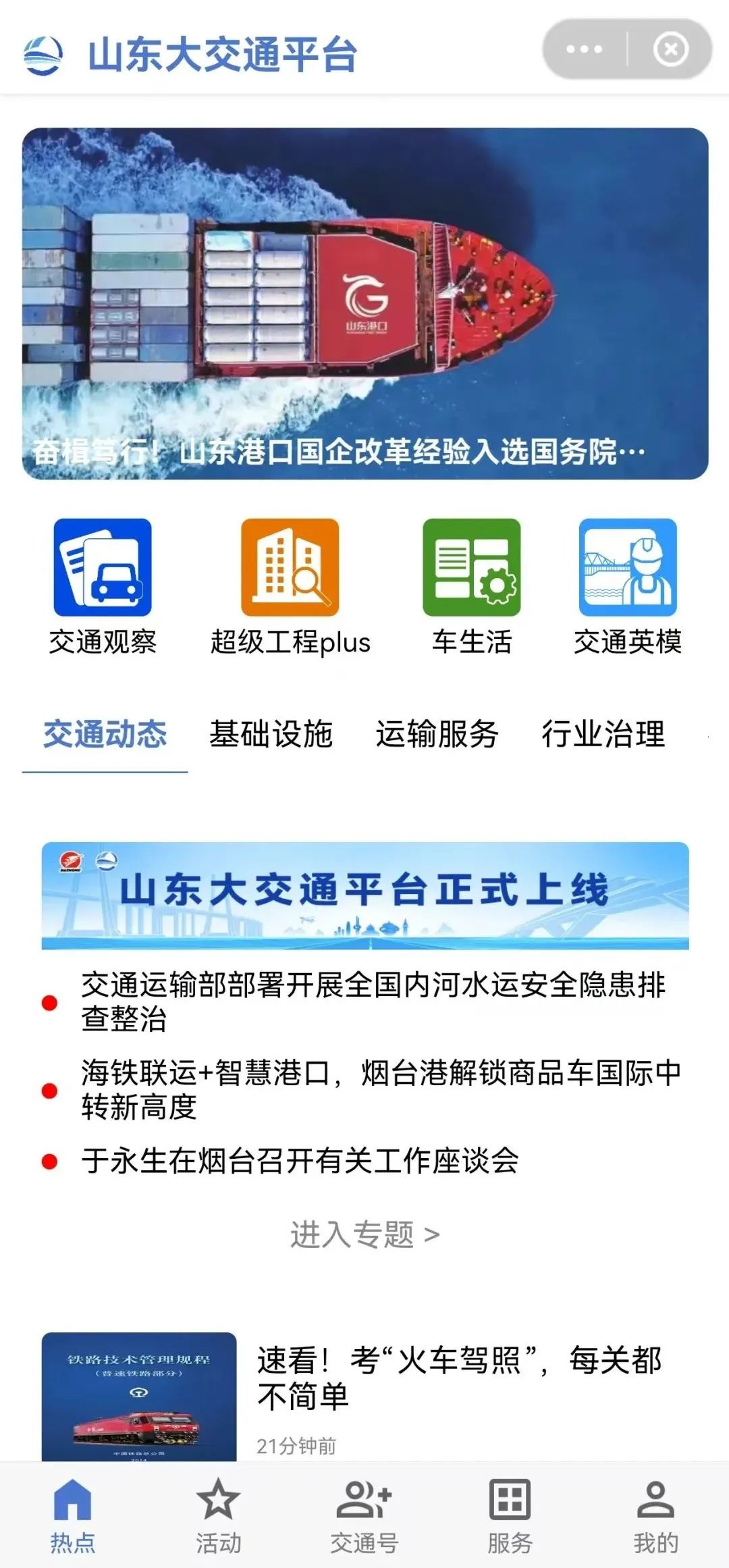Switch to 交通号 tab

click(364, 1517)
